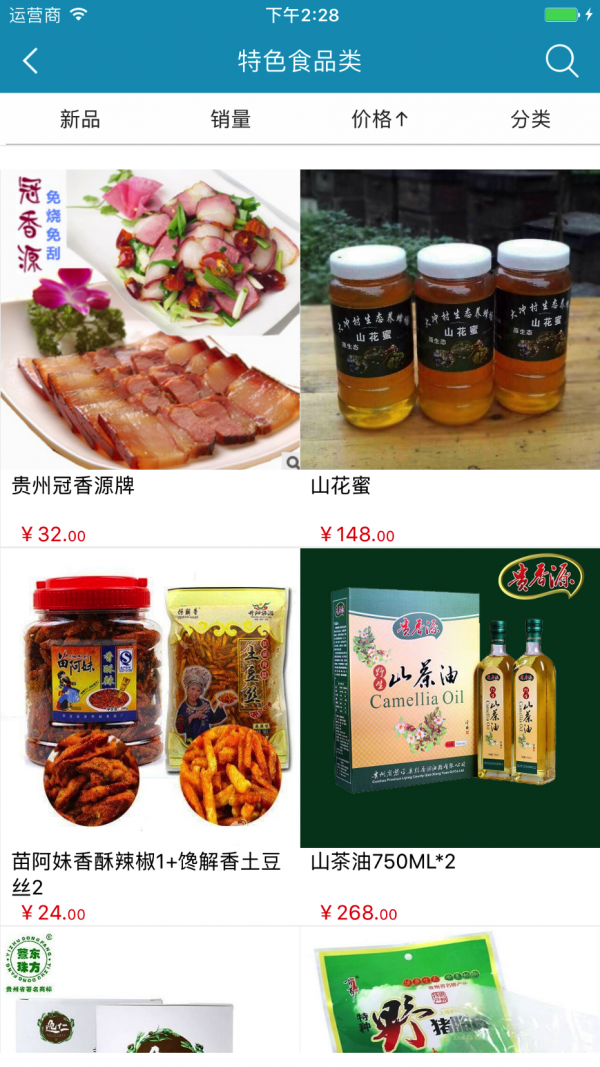Sort the list by 价格
Image resolution: width=600 pixels, height=1067 pixels.
tap(380, 120)
